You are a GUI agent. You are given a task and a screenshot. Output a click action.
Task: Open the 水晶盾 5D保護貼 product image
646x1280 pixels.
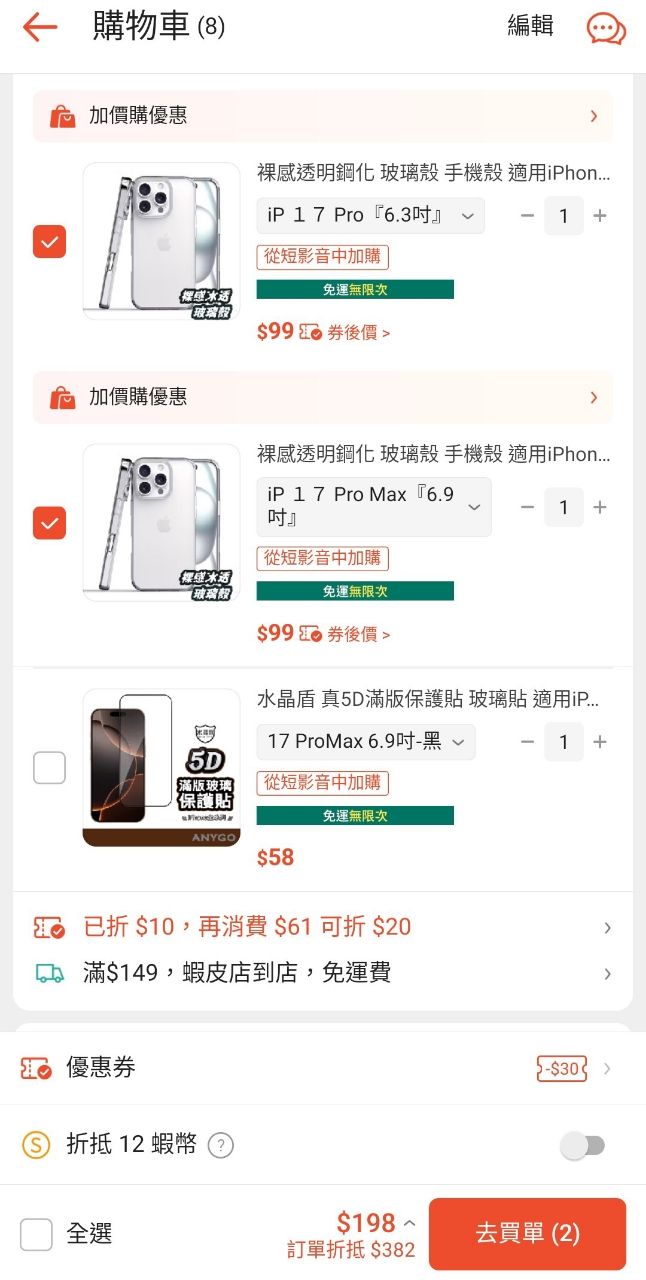click(161, 767)
